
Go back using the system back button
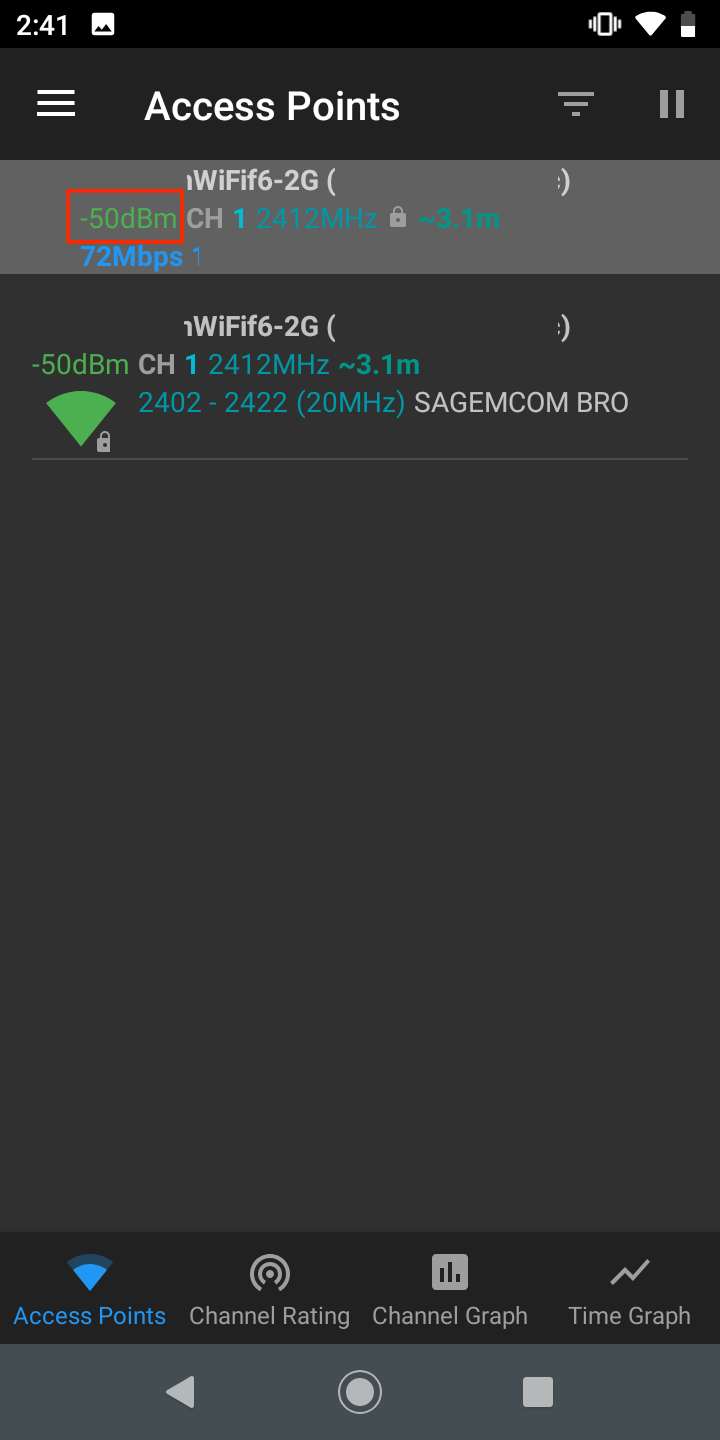pyautogui.click(x=180, y=1392)
